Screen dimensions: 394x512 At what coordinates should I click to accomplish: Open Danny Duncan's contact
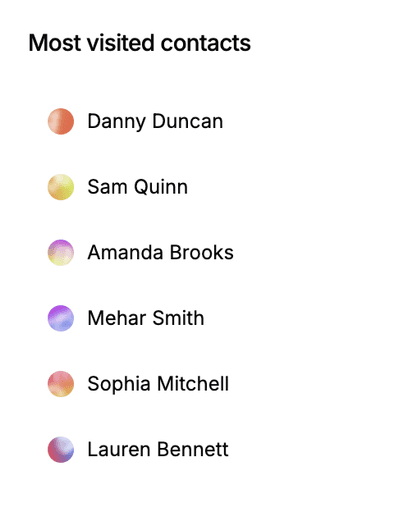135,121
